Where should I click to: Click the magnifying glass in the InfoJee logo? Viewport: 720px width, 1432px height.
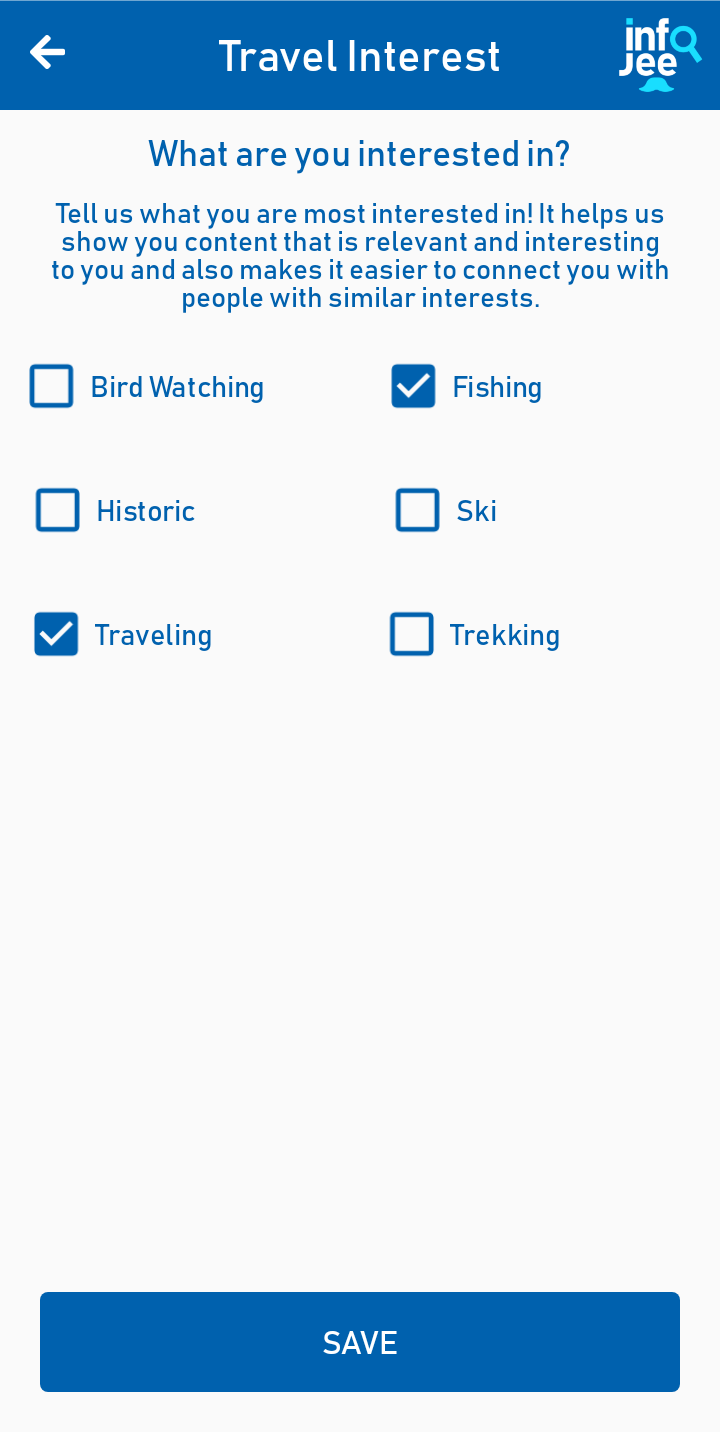[x=684, y=40]
